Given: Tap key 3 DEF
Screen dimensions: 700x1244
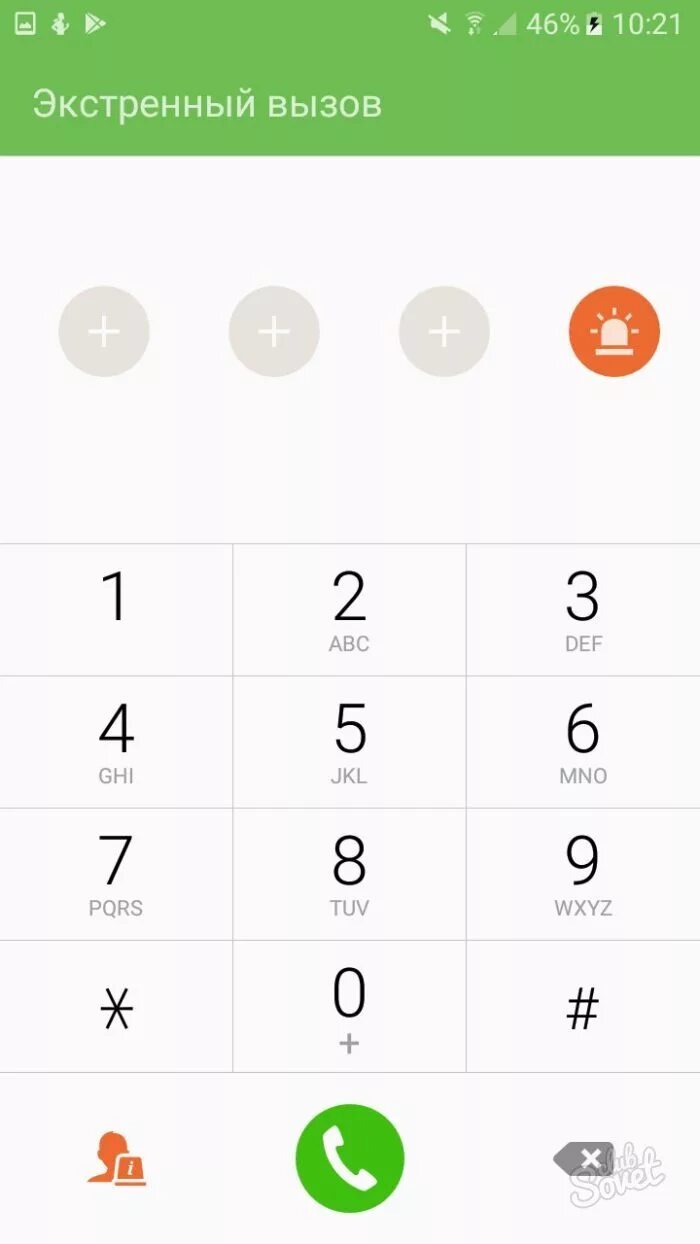Looking at the screenshot, I should click(583, 610).
